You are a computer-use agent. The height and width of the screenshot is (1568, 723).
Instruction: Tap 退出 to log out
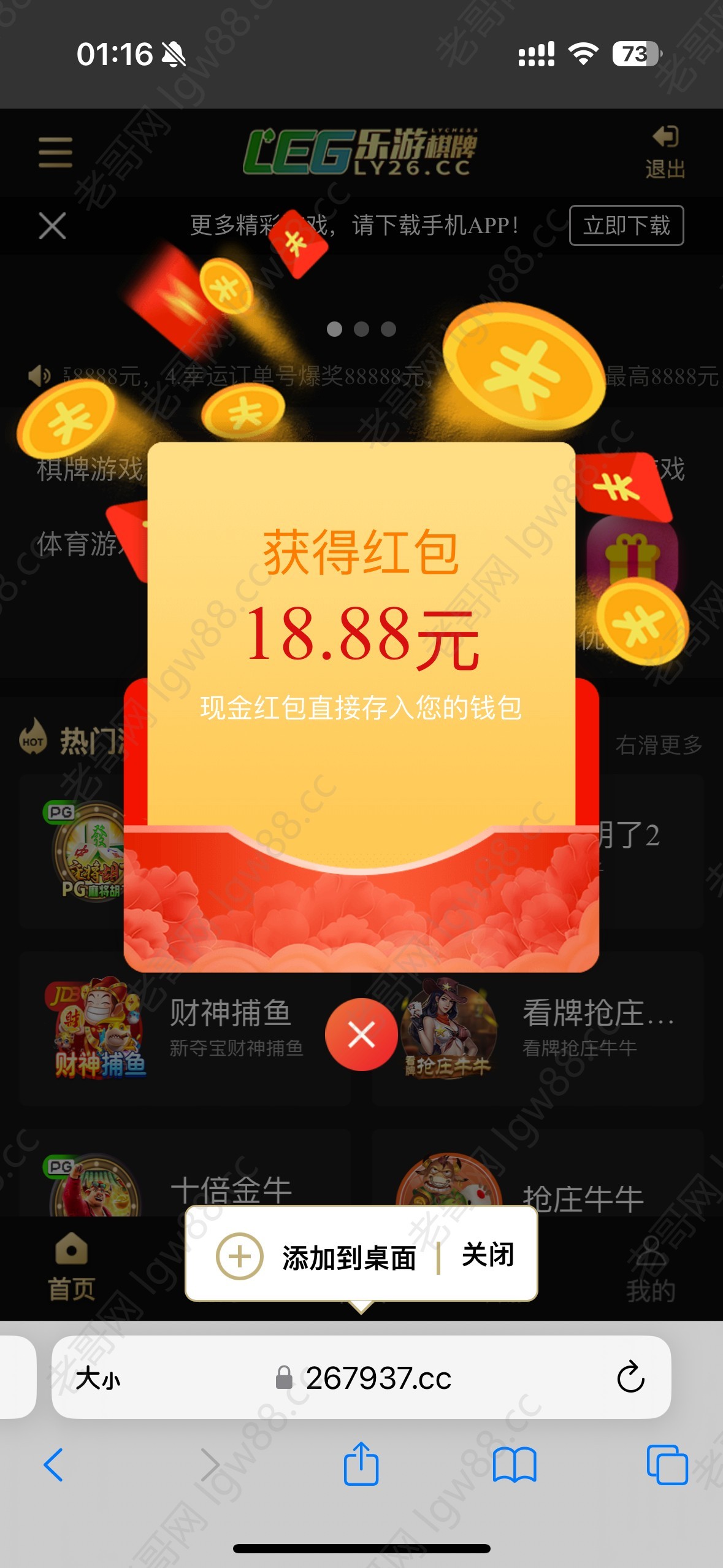click(x=665, y=152)
